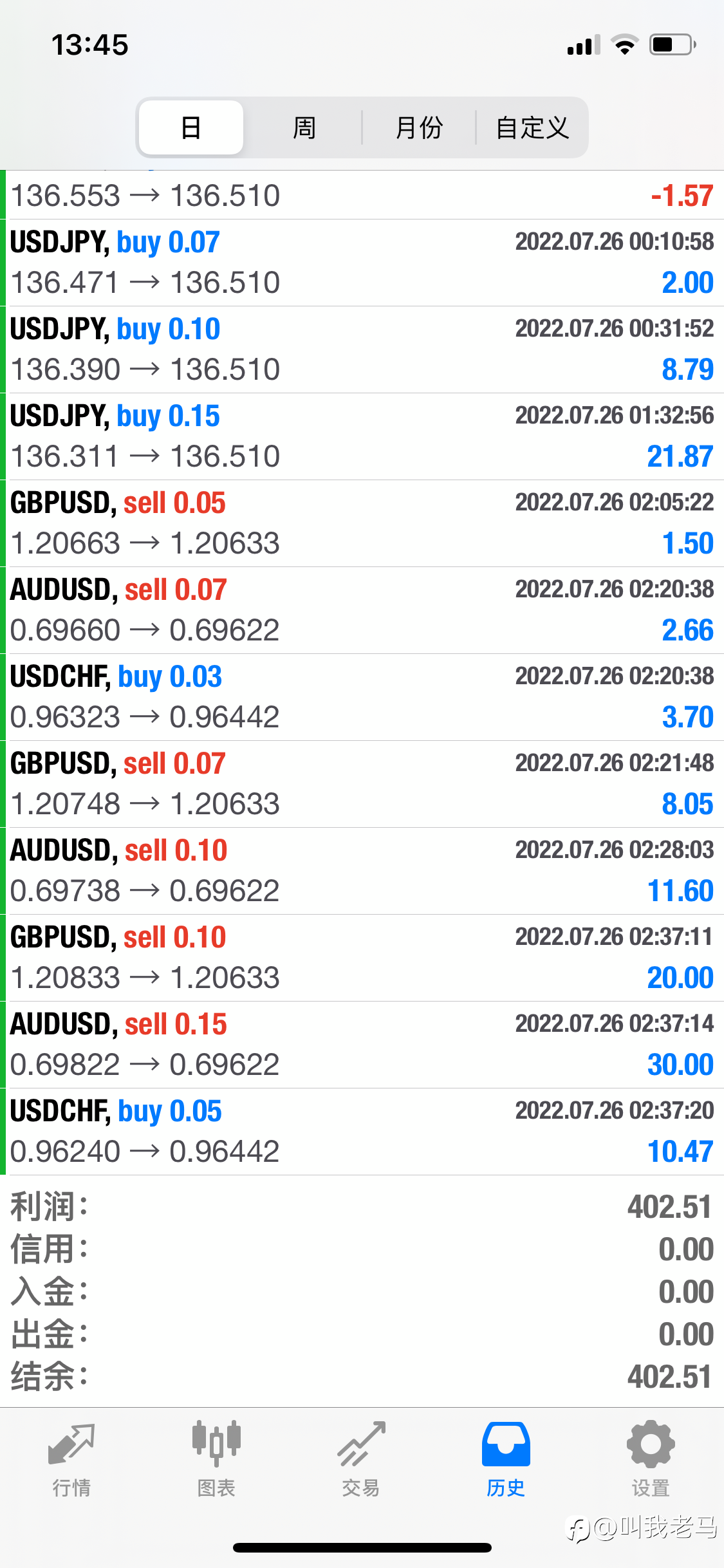Open the 交易 trade tab
Screen dimensions: 724x1568
(x=361, y=1459)
